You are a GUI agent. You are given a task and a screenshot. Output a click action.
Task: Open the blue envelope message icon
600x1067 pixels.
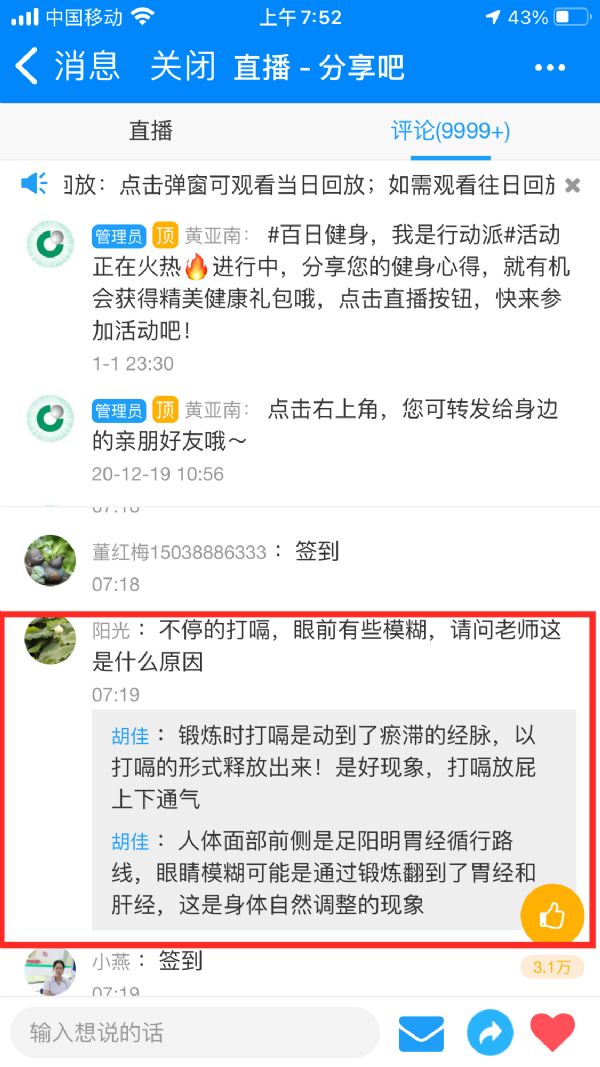(x=421, y=1032)
